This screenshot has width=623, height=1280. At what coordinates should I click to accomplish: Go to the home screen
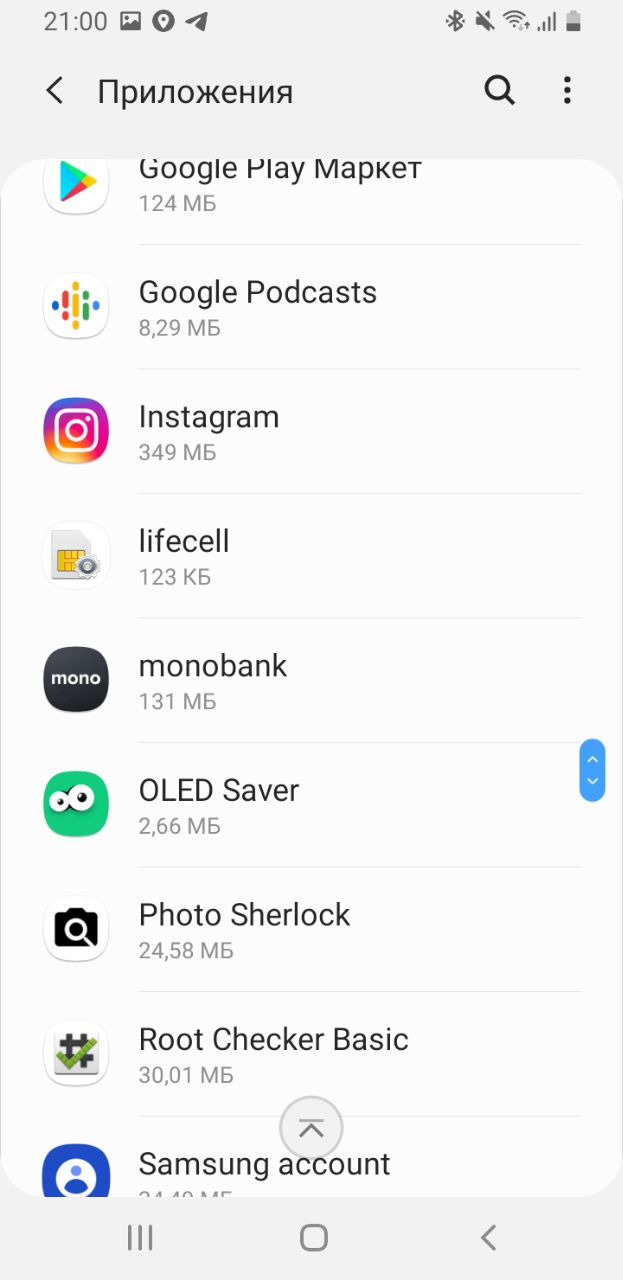coord(313,1238)
